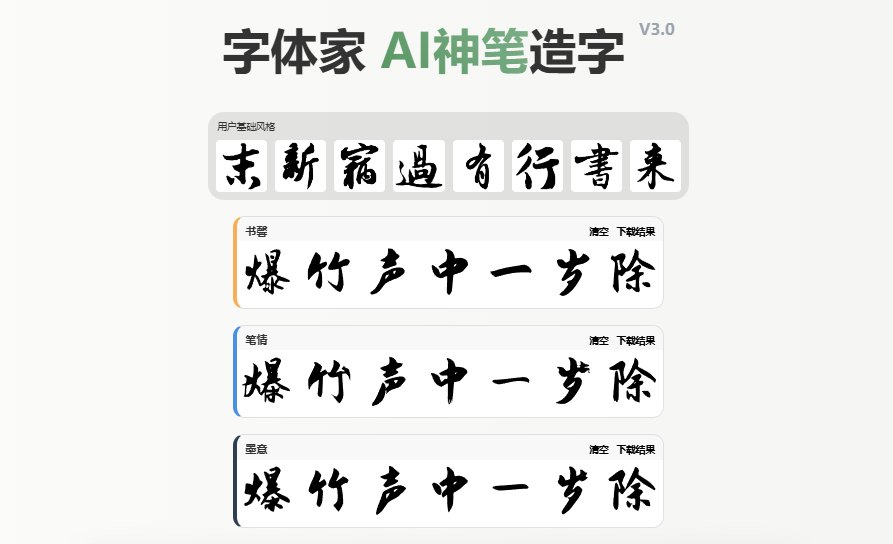Download the 墨意 style result

coord(636,450)
